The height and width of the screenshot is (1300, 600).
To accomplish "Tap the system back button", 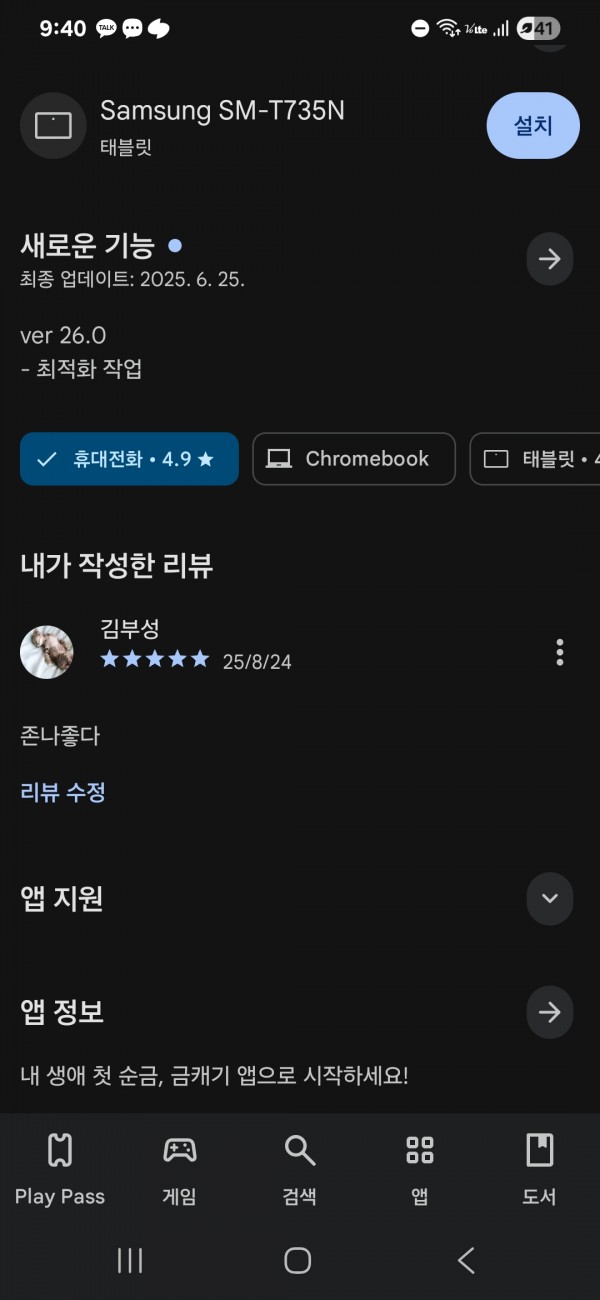I will 466,1260.
